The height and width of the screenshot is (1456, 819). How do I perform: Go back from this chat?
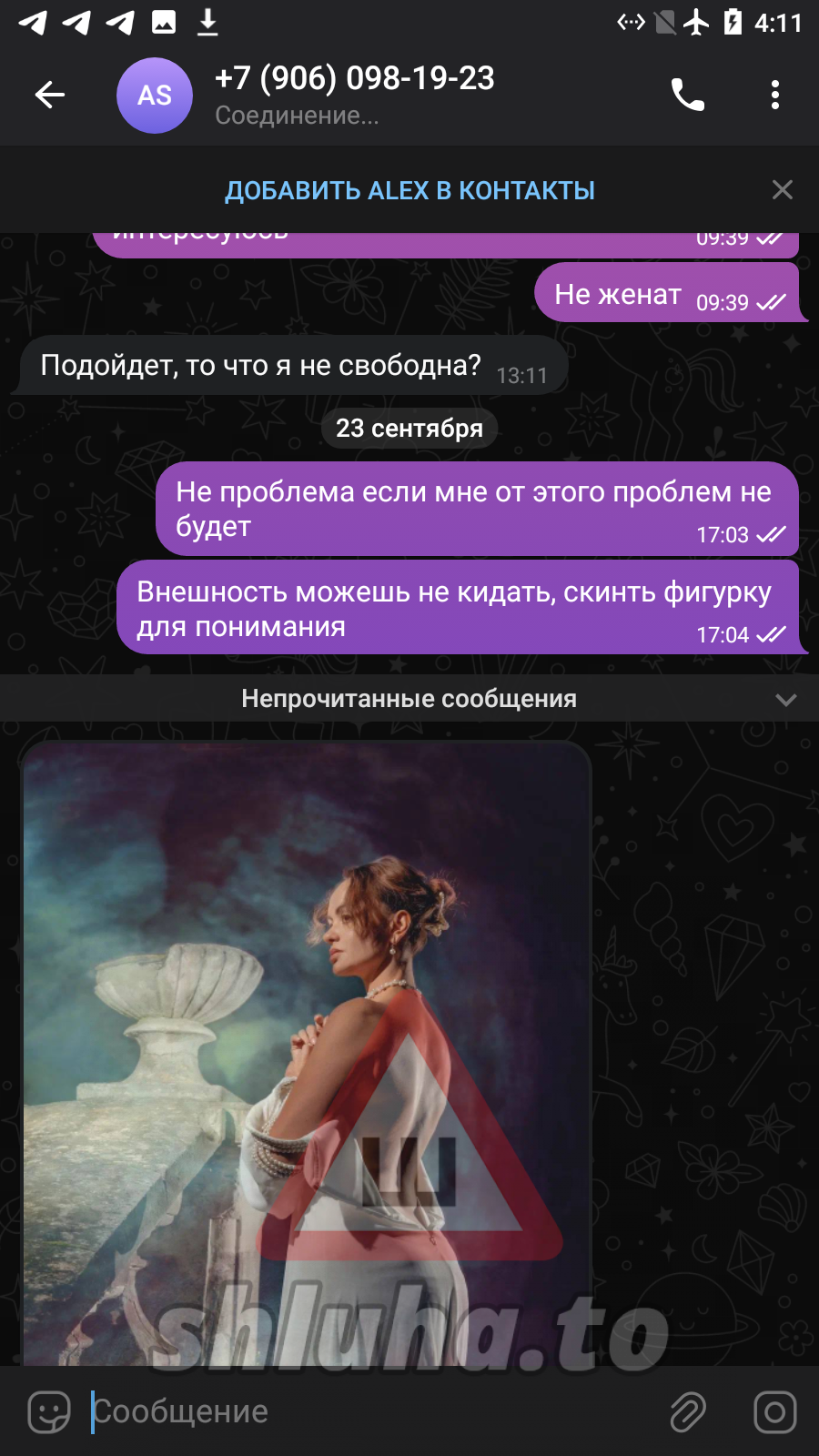(50, 95)
